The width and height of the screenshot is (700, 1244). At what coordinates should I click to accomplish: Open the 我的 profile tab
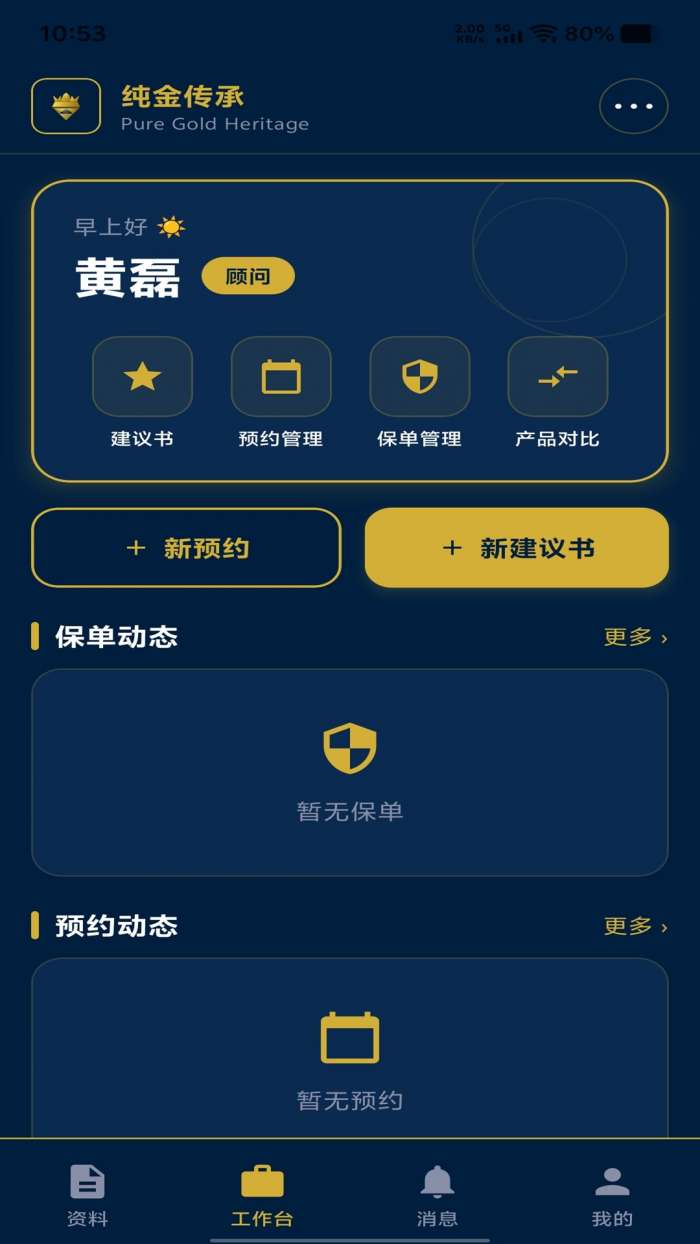[x=612, y=1195]
